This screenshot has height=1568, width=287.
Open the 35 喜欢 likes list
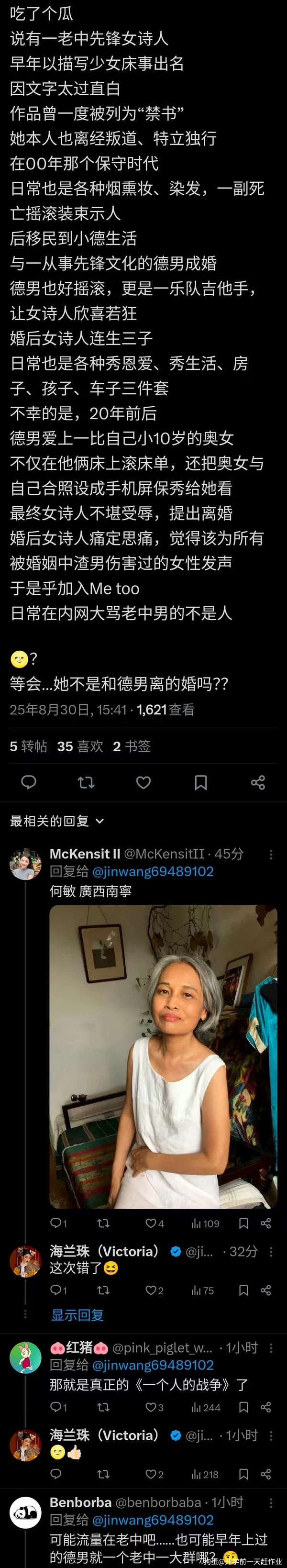80,746
